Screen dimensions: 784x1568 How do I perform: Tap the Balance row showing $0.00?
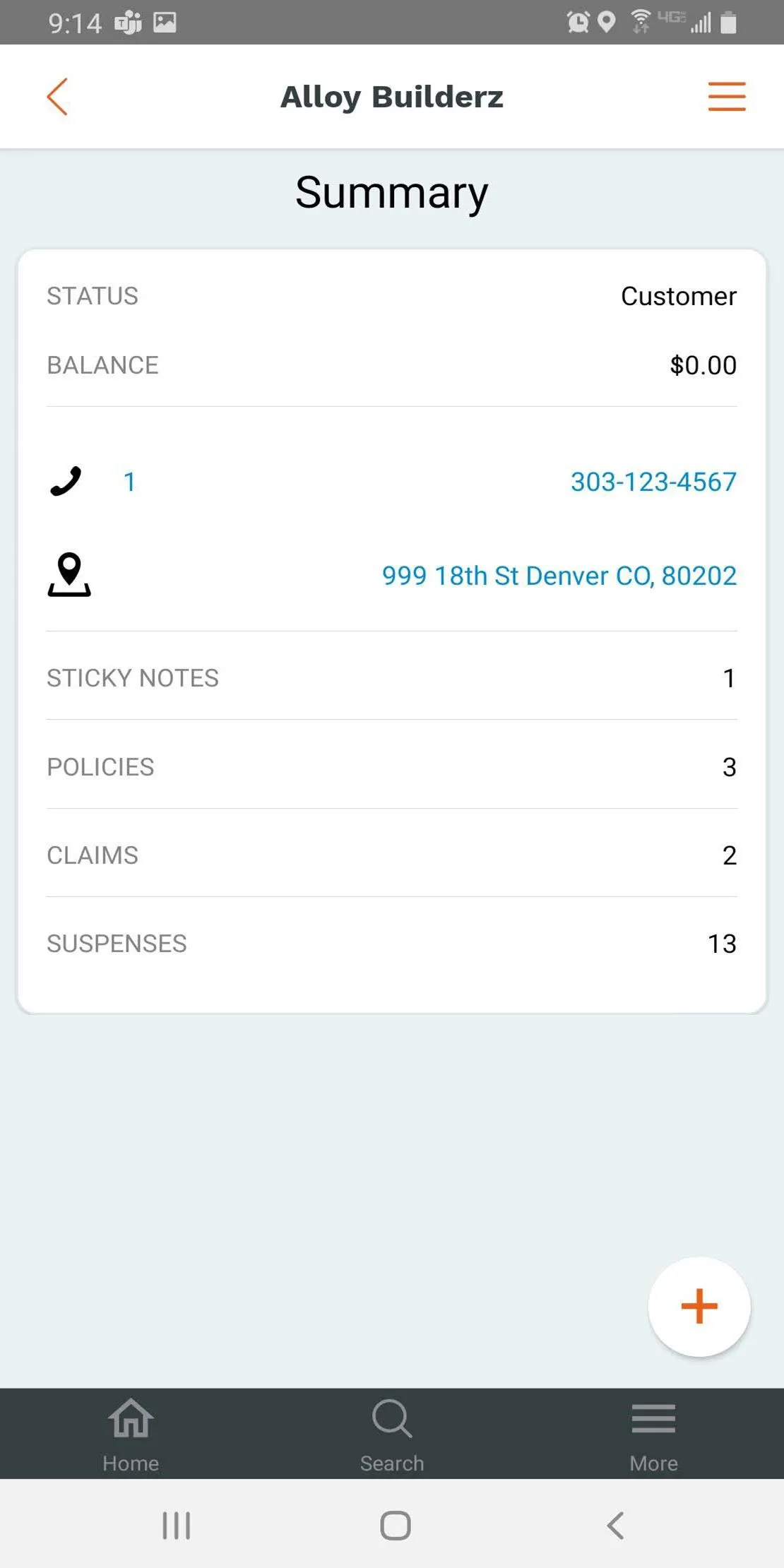(x=391, y=365)
